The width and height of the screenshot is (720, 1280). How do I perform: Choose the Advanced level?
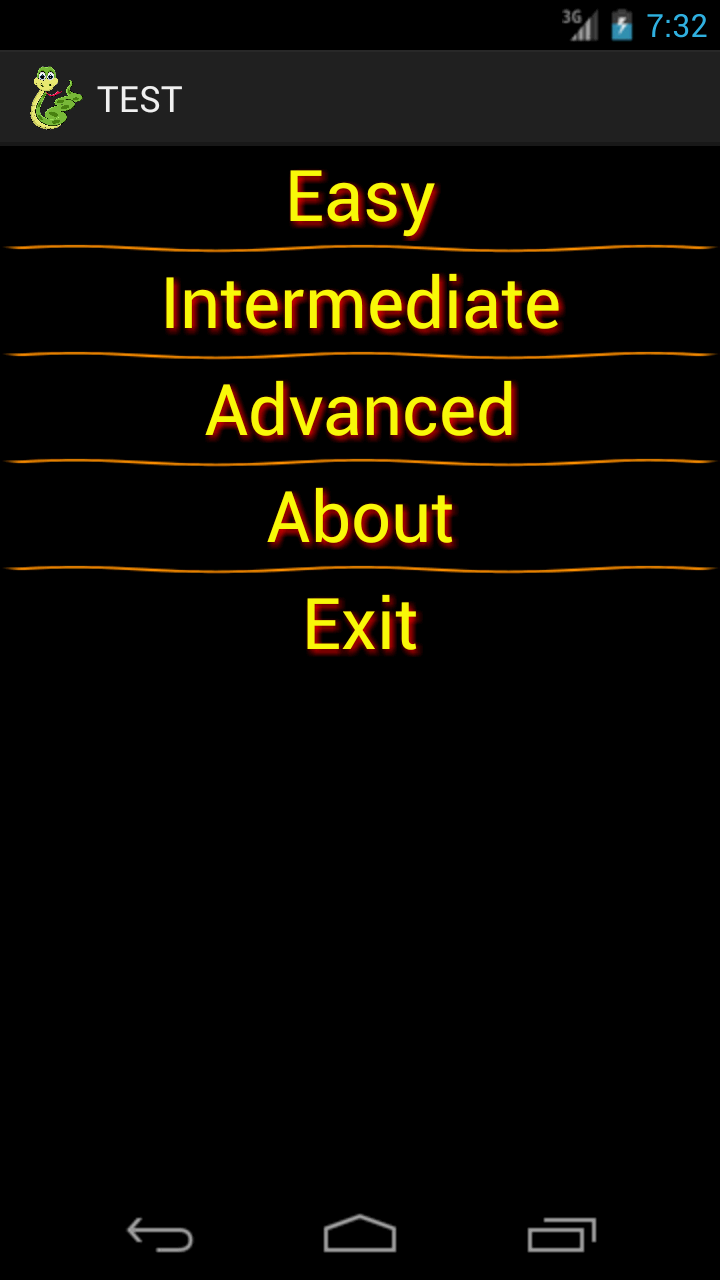[x=360, y=410]
